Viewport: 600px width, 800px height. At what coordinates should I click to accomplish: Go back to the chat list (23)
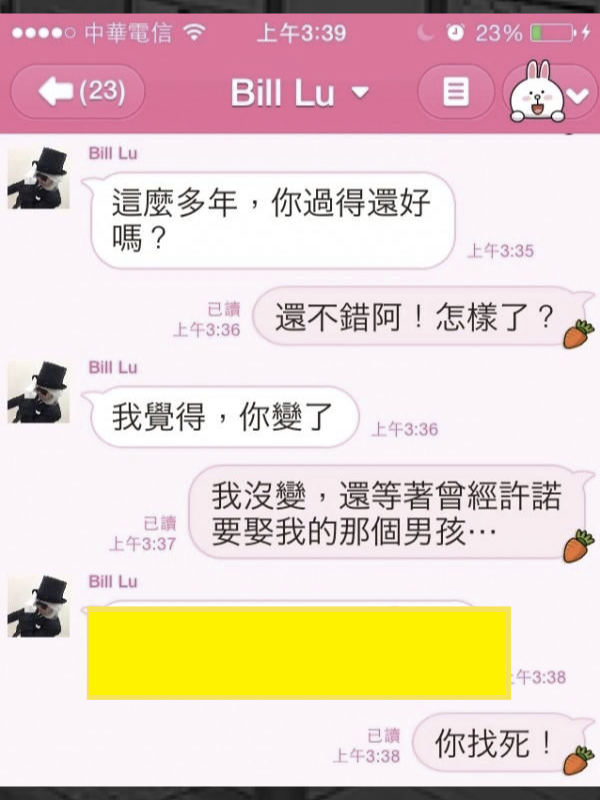(x=78, y=92)
